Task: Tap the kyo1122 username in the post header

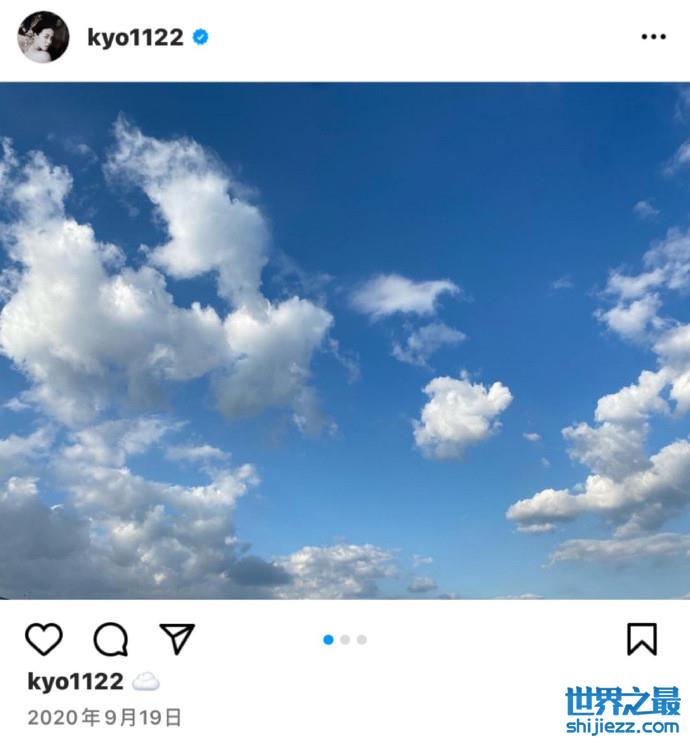Action: (x=135, y=38)
